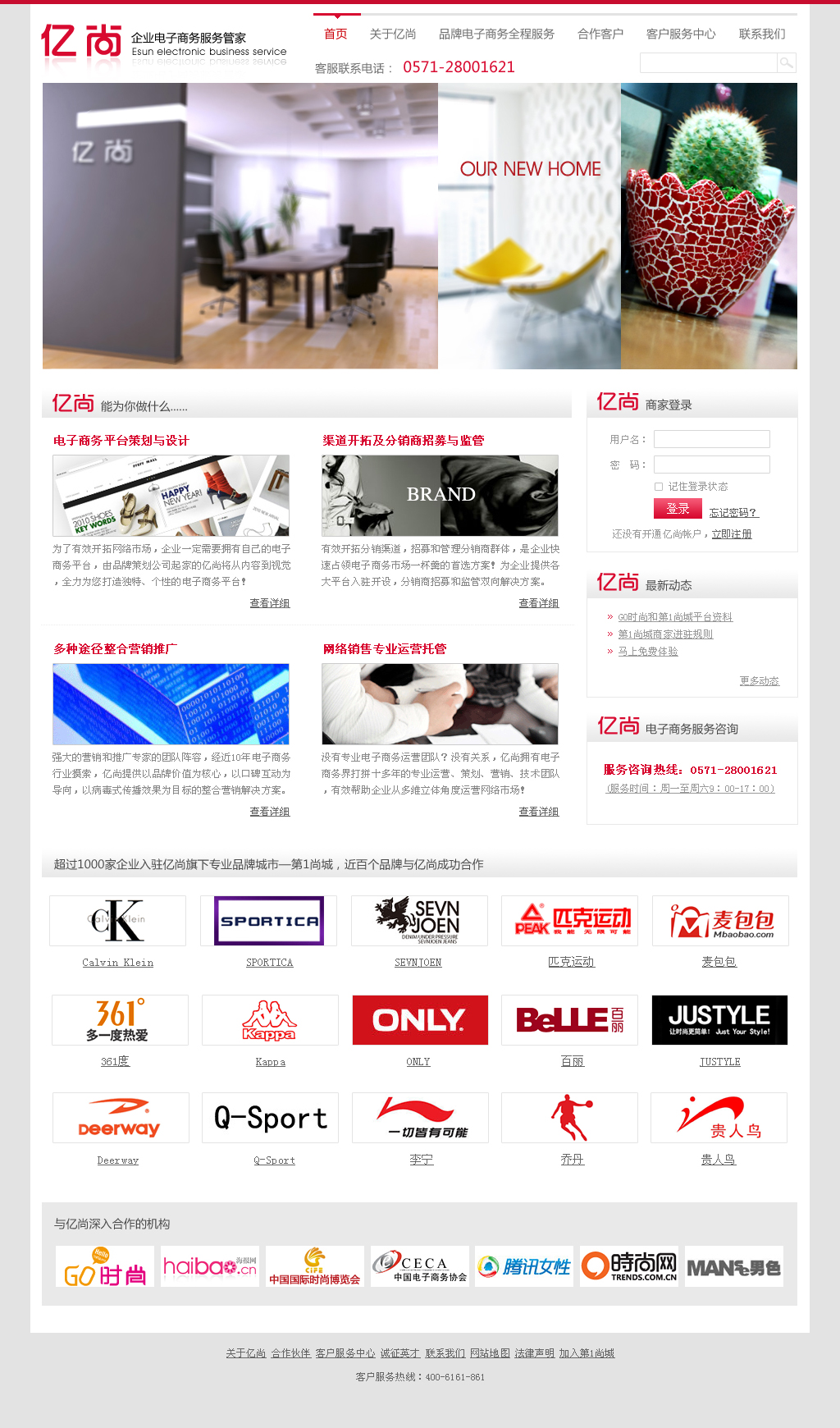Open the ONLY brand logo tile
Screen dimensions: 840x1428
point(420,1020)
